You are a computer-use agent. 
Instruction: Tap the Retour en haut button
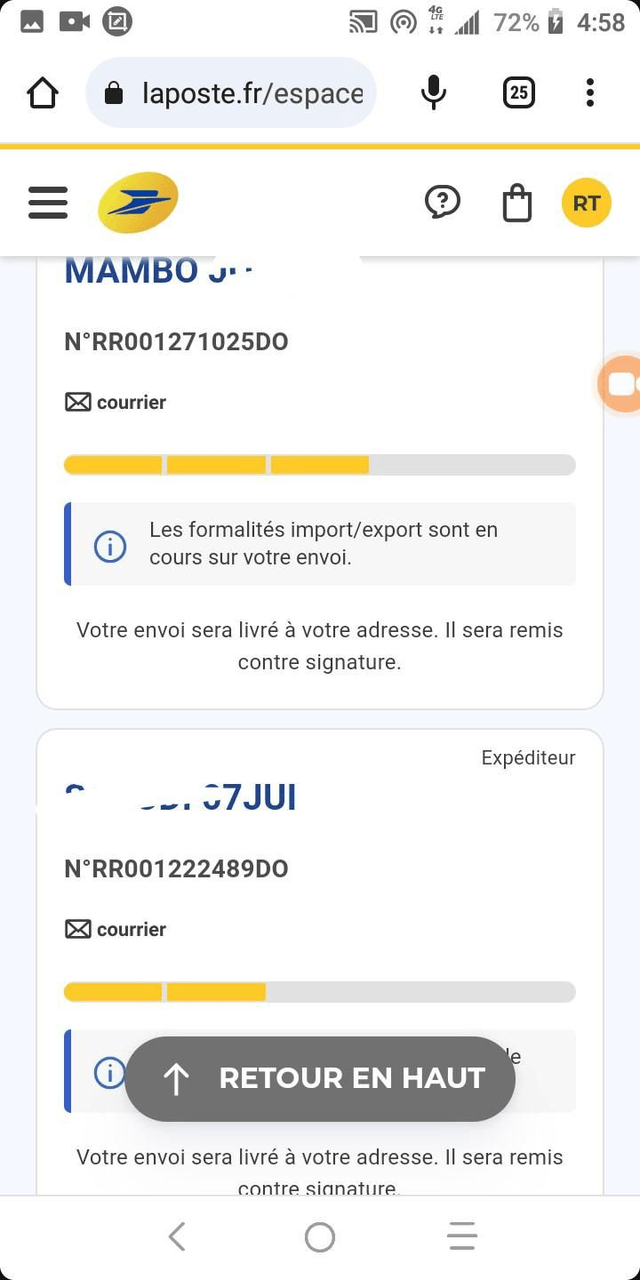(320, 1078)
